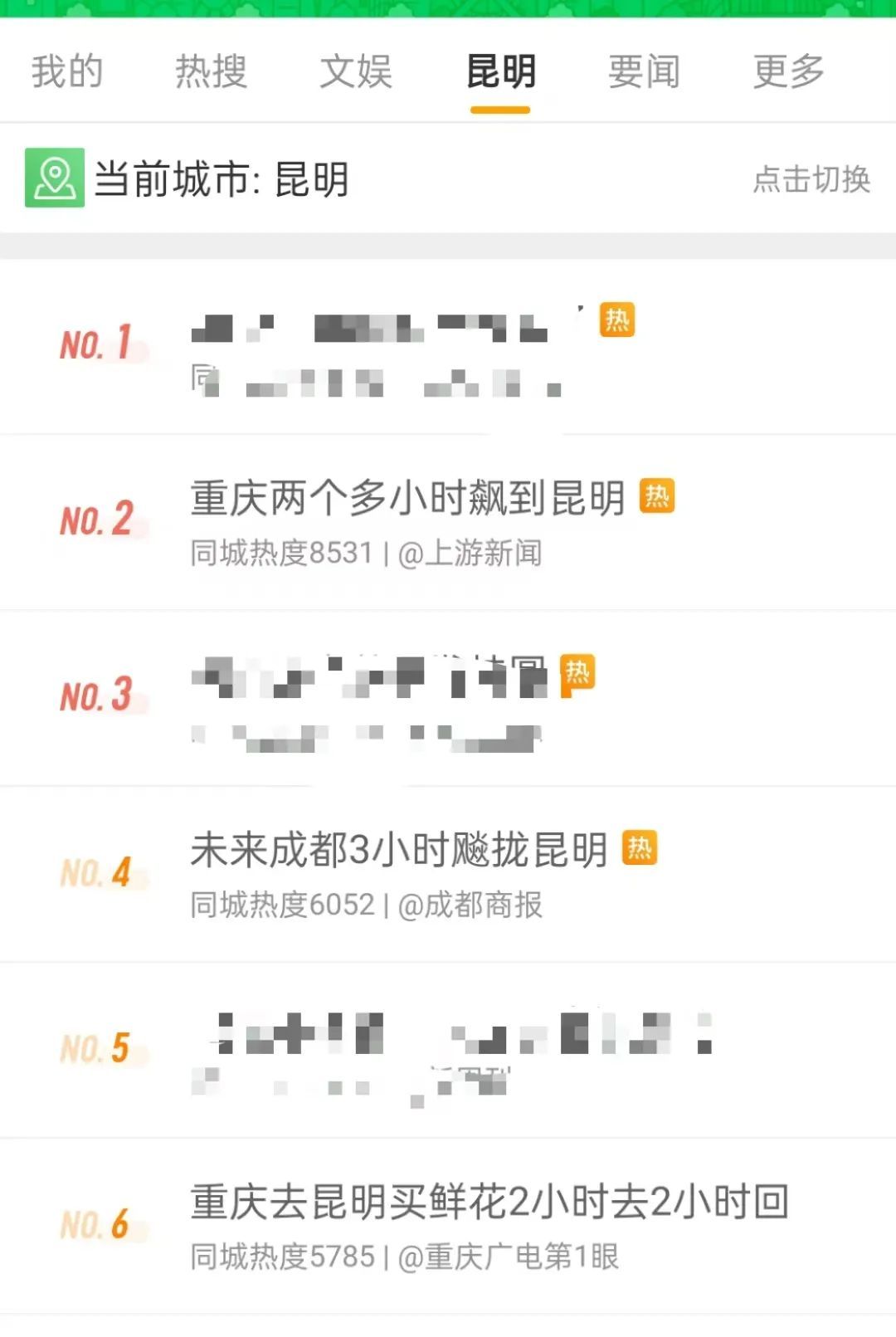
Task: Click the orange 热 badge on No.2 topic
Action: [656, 495]
